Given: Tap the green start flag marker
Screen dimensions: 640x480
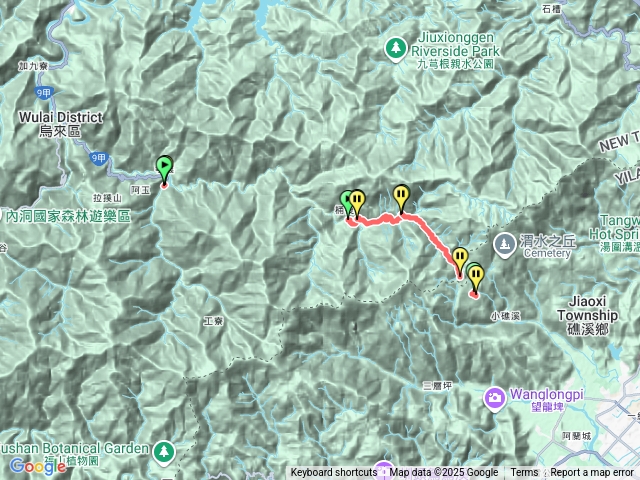Looking at the screenshot, I should click(x=164, y=168).
